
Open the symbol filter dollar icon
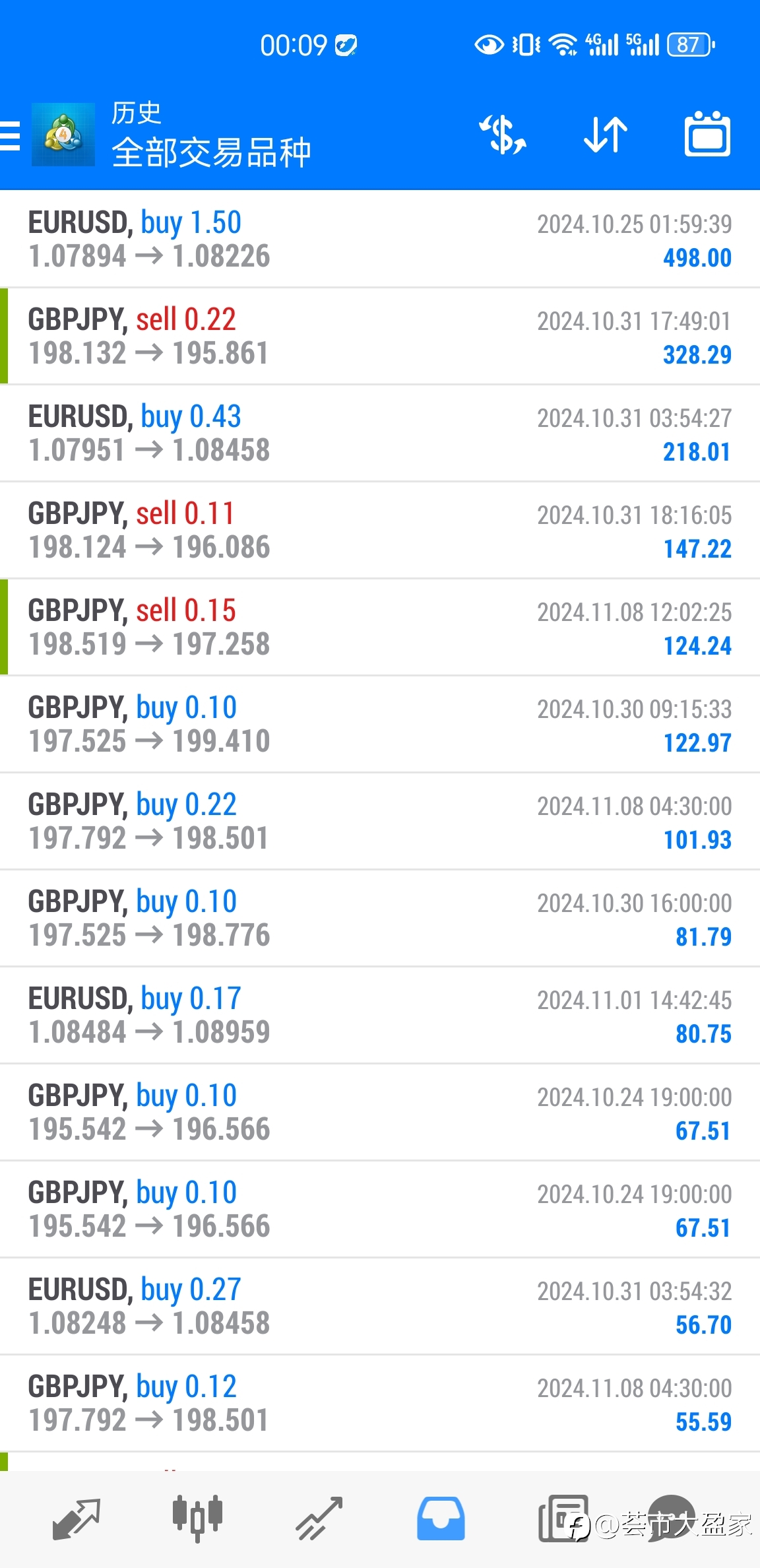(x=503, y=135)
